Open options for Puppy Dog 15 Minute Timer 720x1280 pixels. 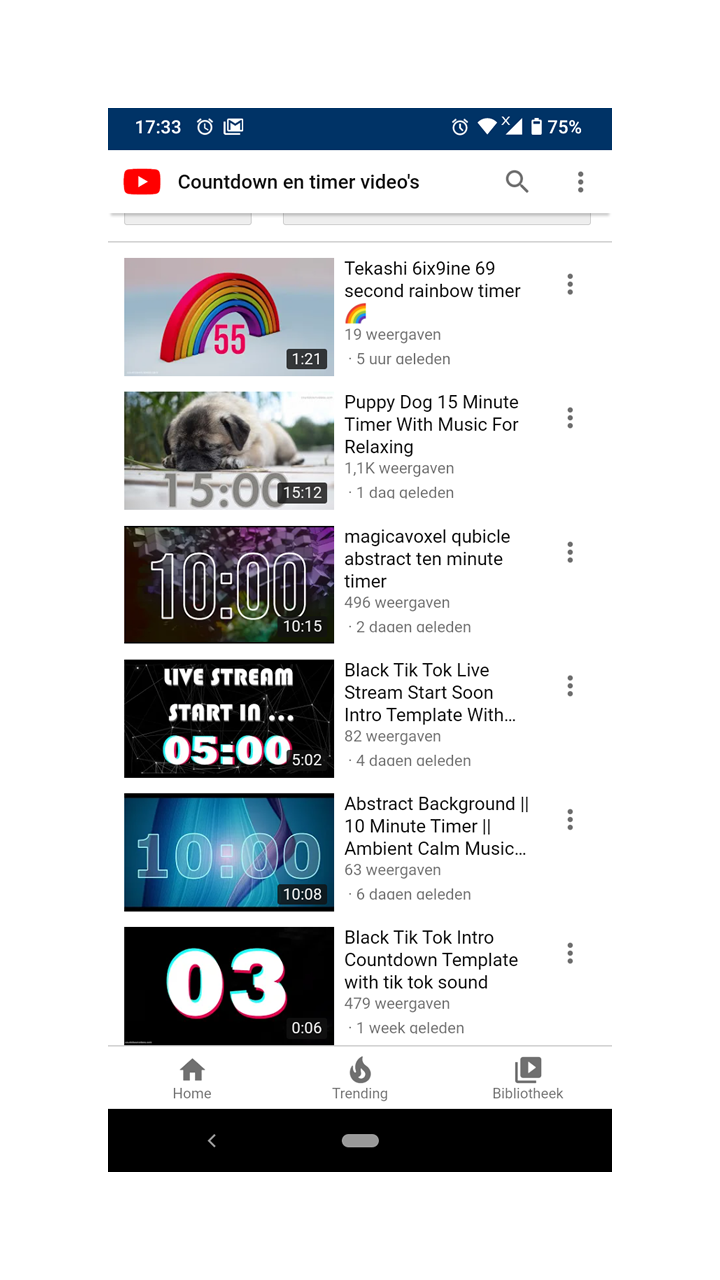click(570, 418)
